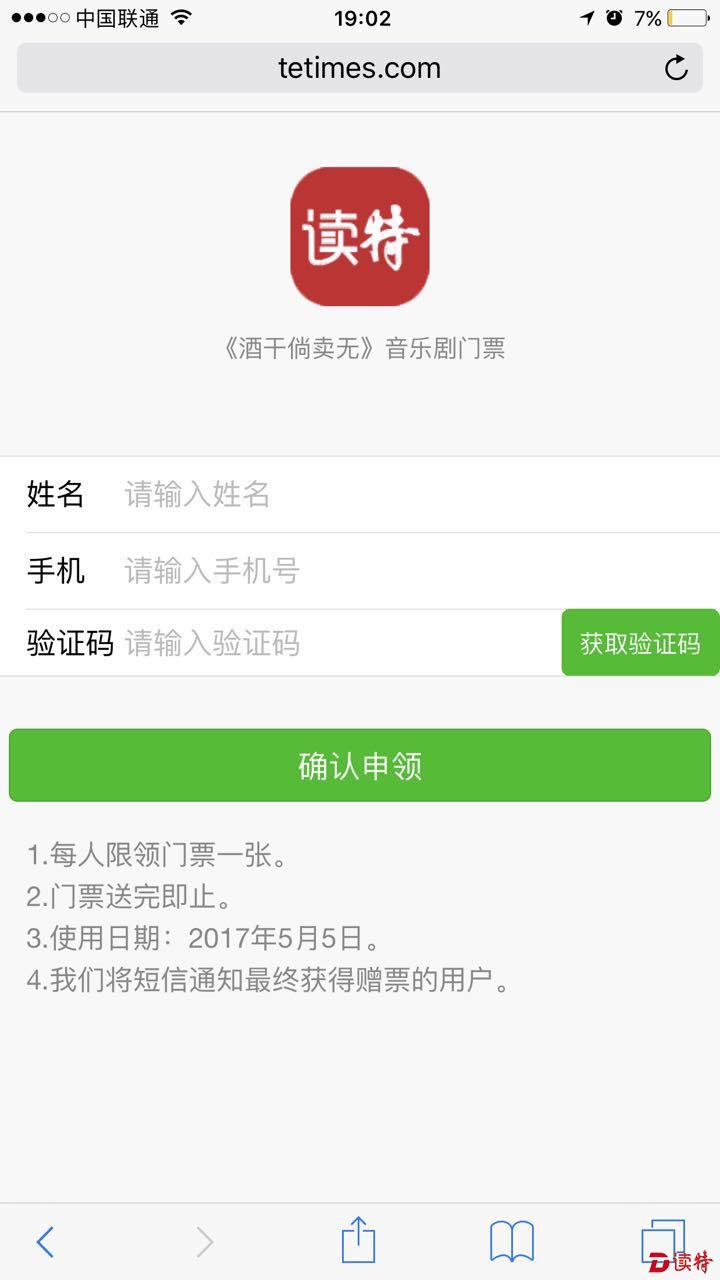Screen dimensions: 720x1280
Task: Submit with the 确认申领 button
Action: (x=360, y=765)
